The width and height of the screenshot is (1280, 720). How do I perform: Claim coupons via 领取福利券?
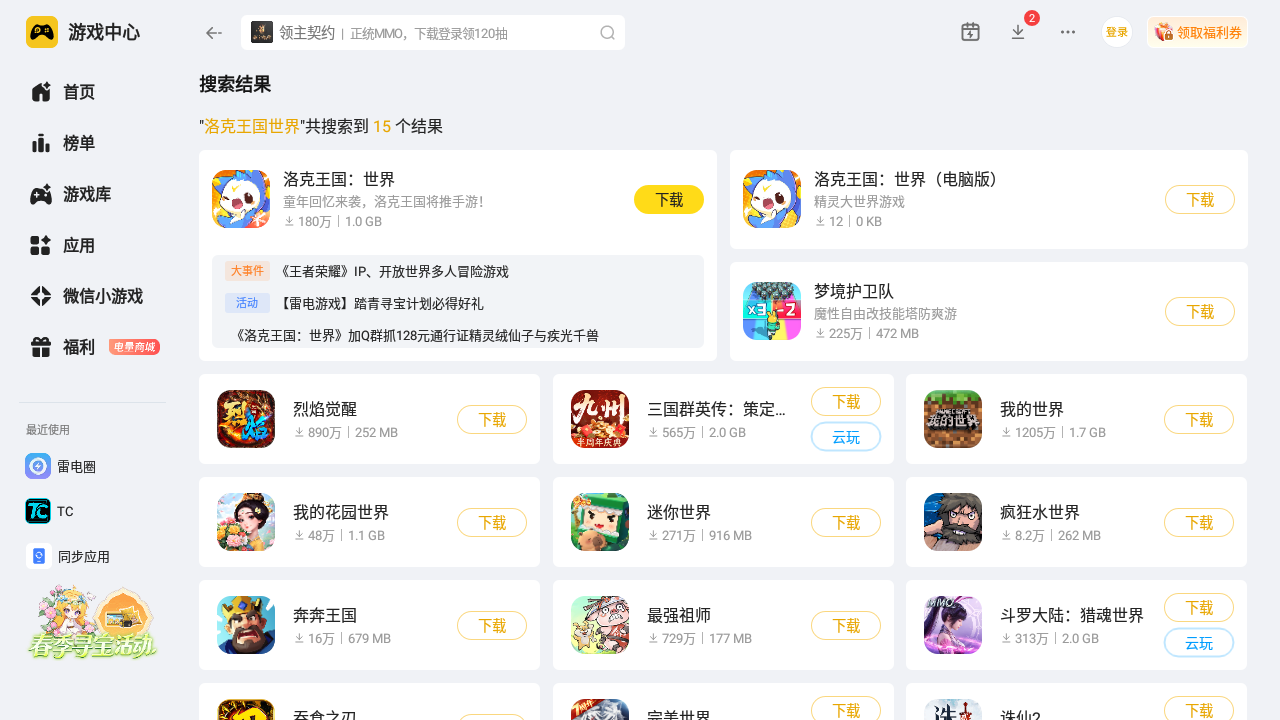point(1198,32)
